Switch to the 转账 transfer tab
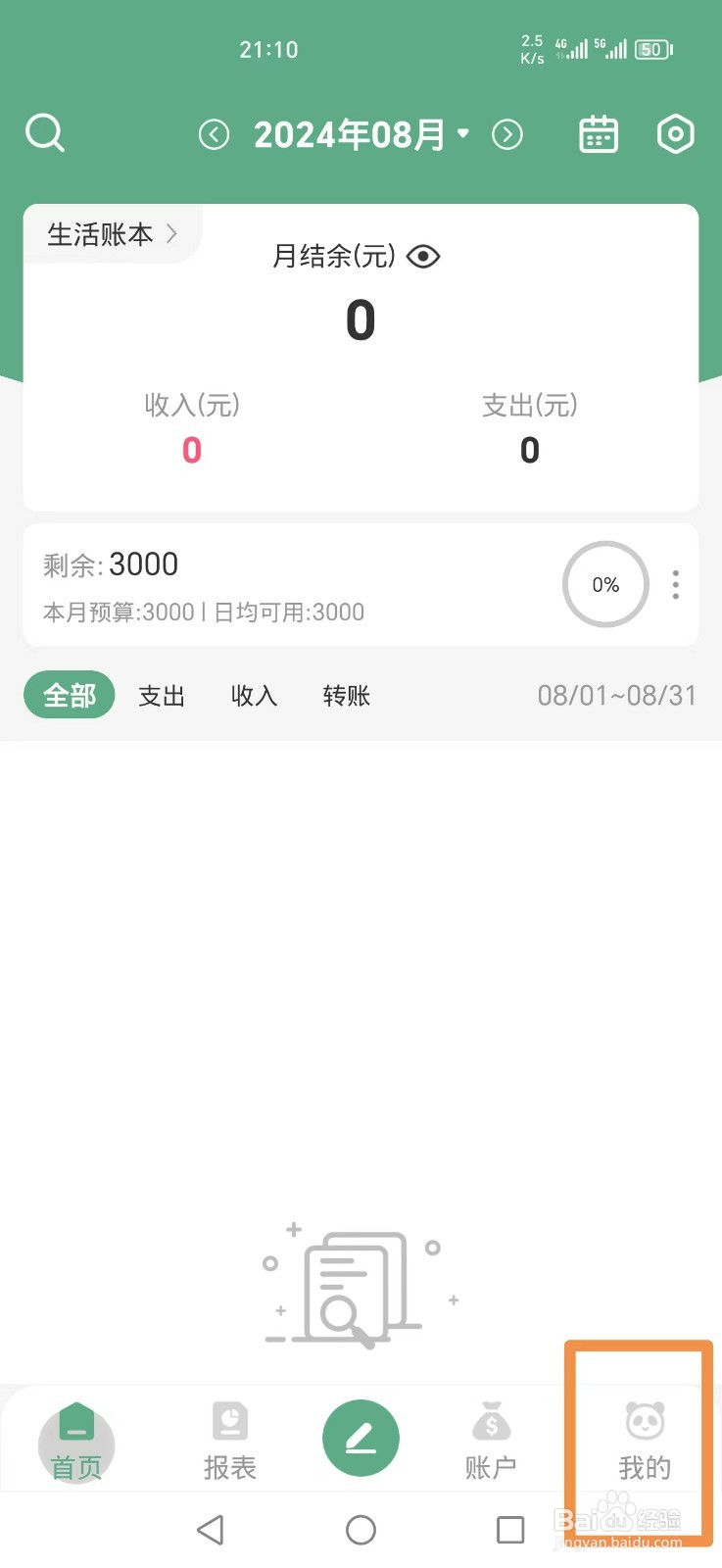722x1568 pixels. tap(346, 696)
